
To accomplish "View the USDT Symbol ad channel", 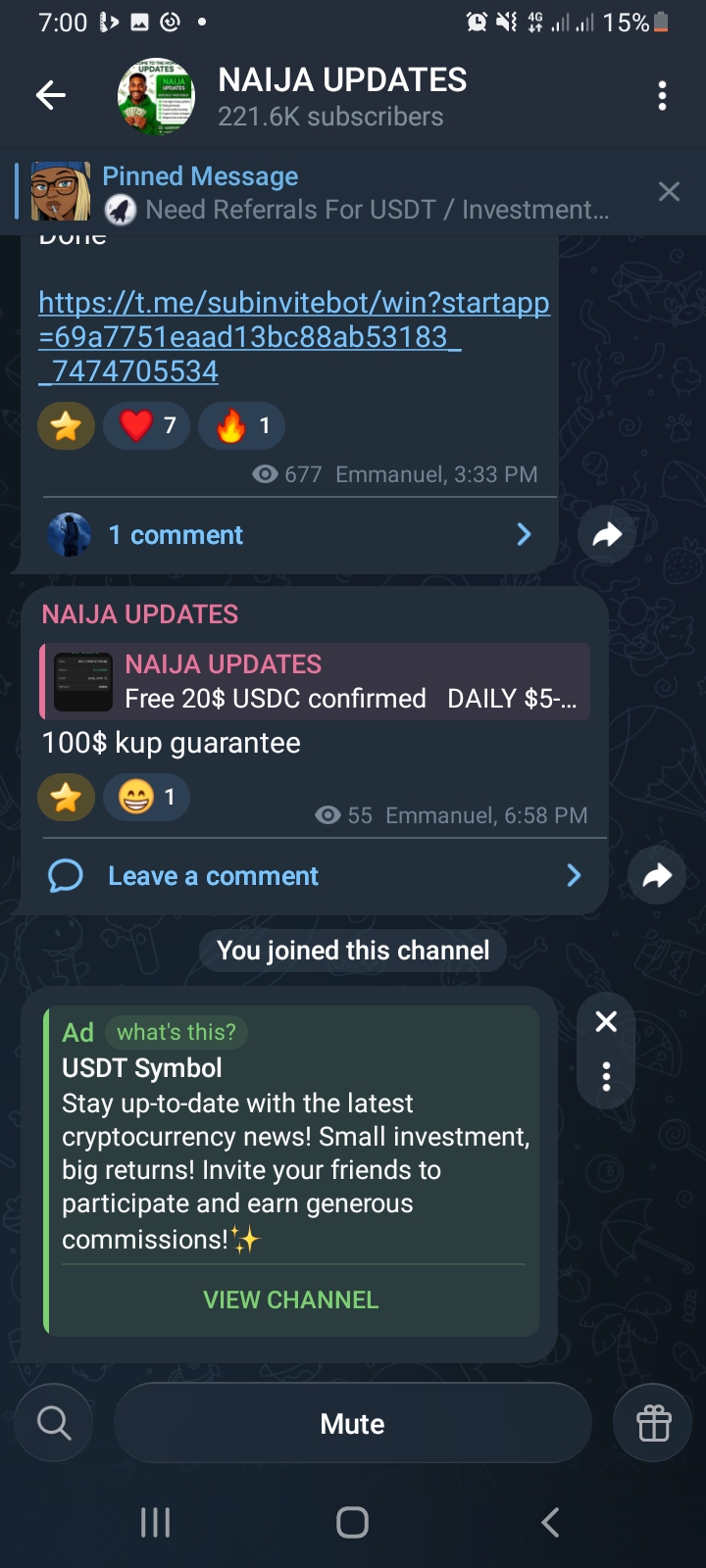I will click(290, 1299).
